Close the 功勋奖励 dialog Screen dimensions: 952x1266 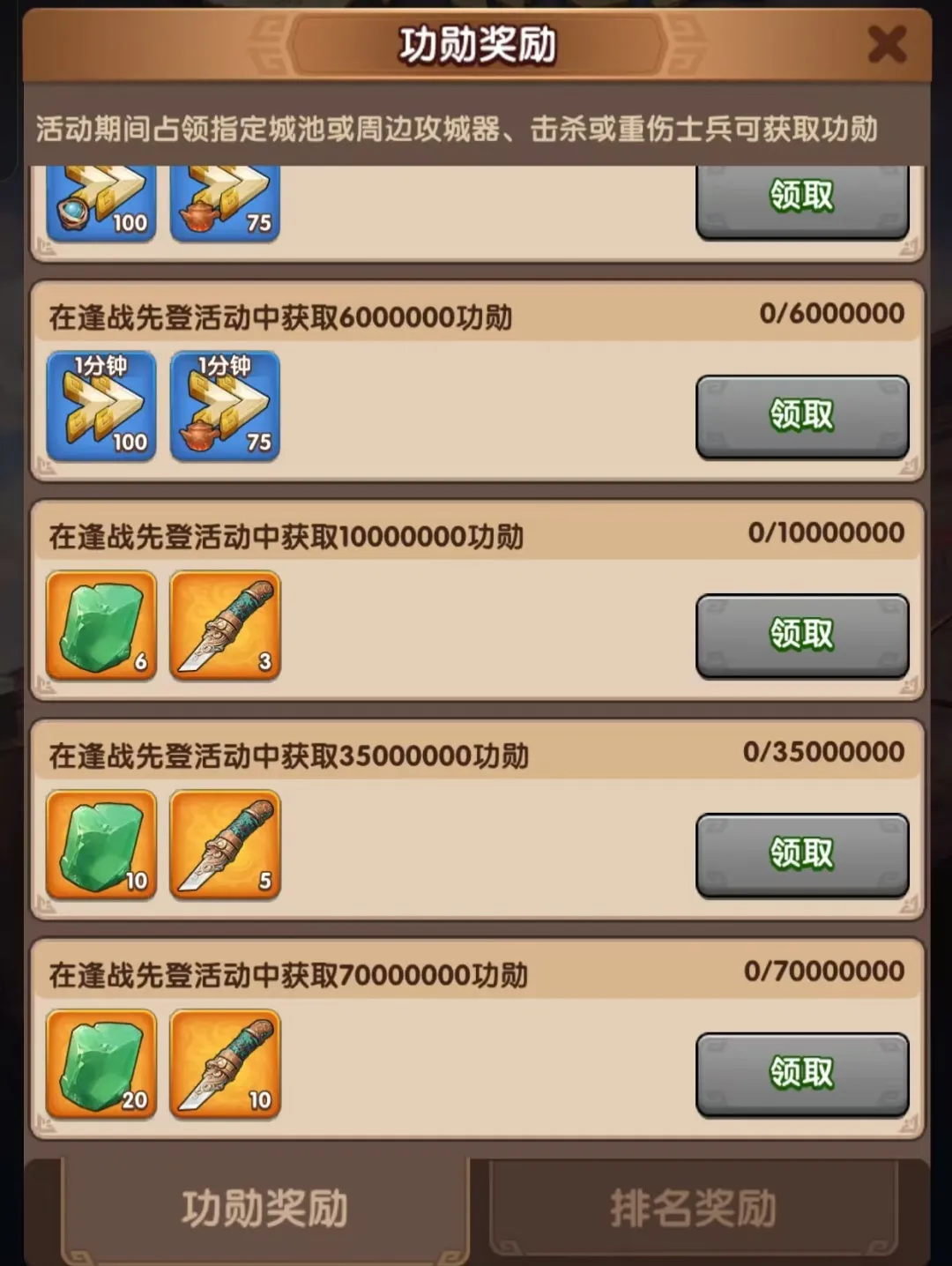point(886,44)
